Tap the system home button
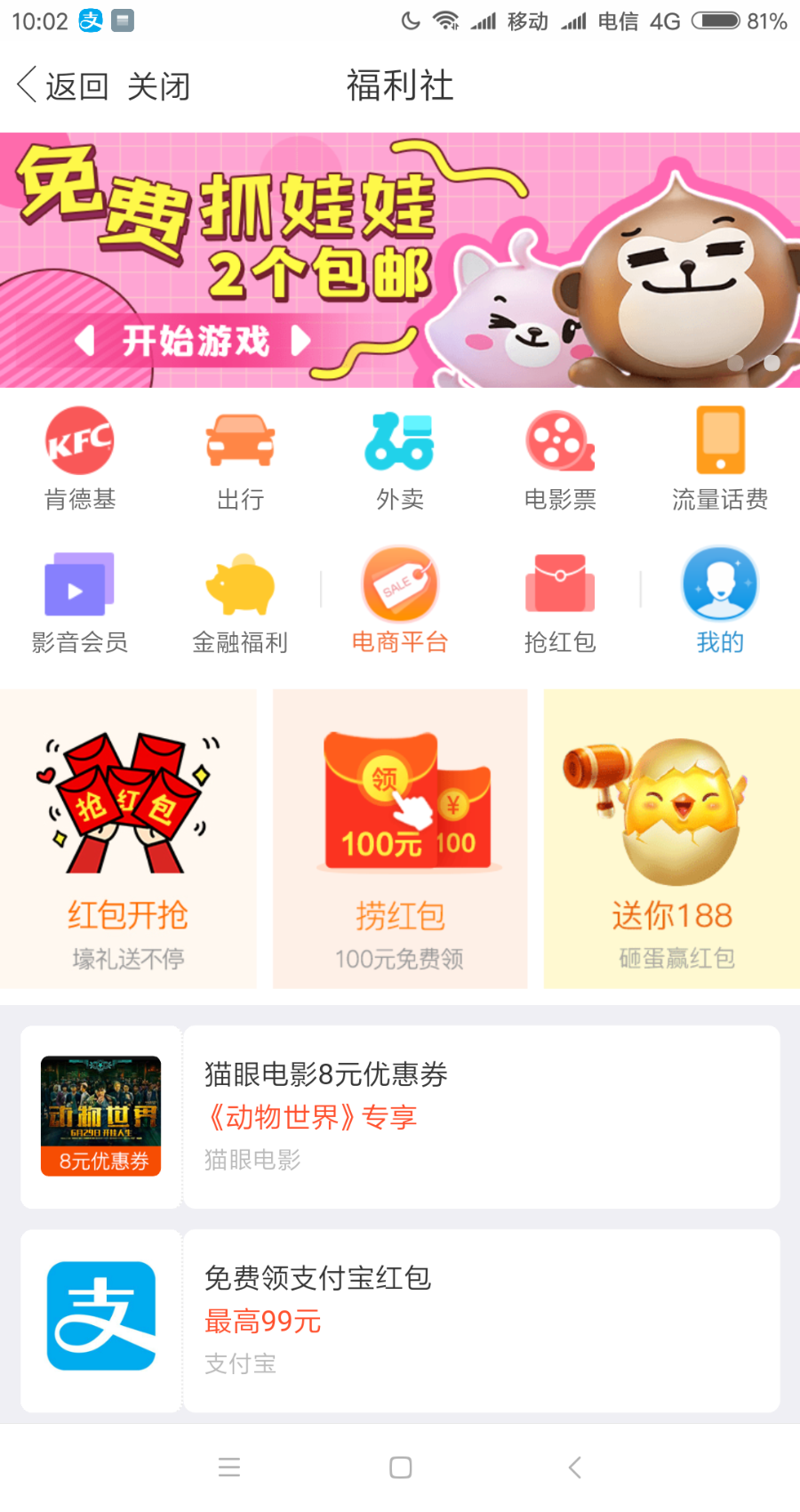This screenshot has height=1512, width=800. [x=400, y=1468]
